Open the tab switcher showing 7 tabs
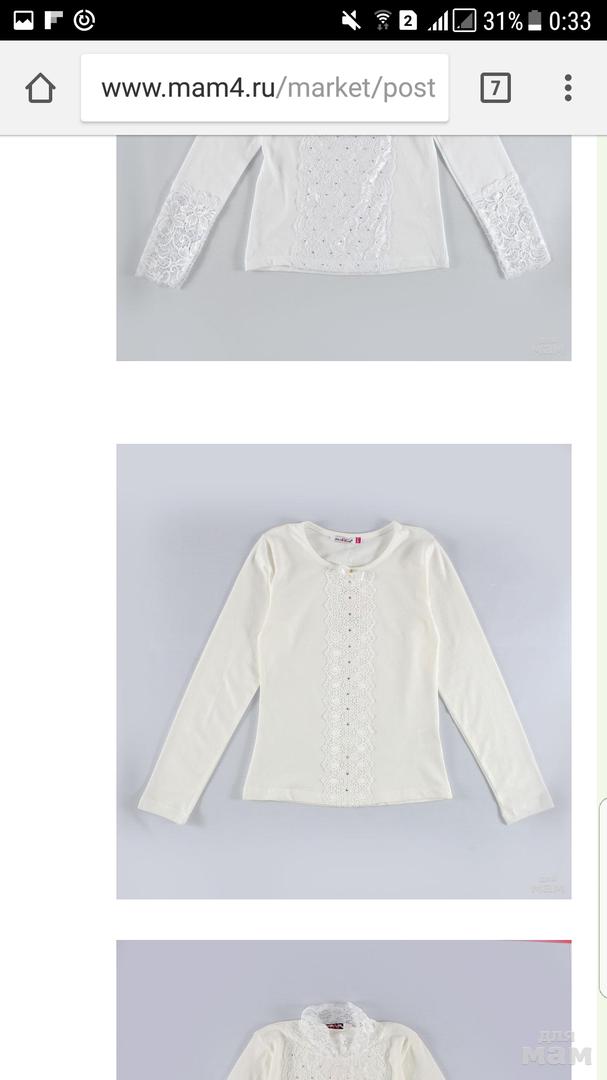Viewport: 607px width, 1080px height. coord(495,88)
